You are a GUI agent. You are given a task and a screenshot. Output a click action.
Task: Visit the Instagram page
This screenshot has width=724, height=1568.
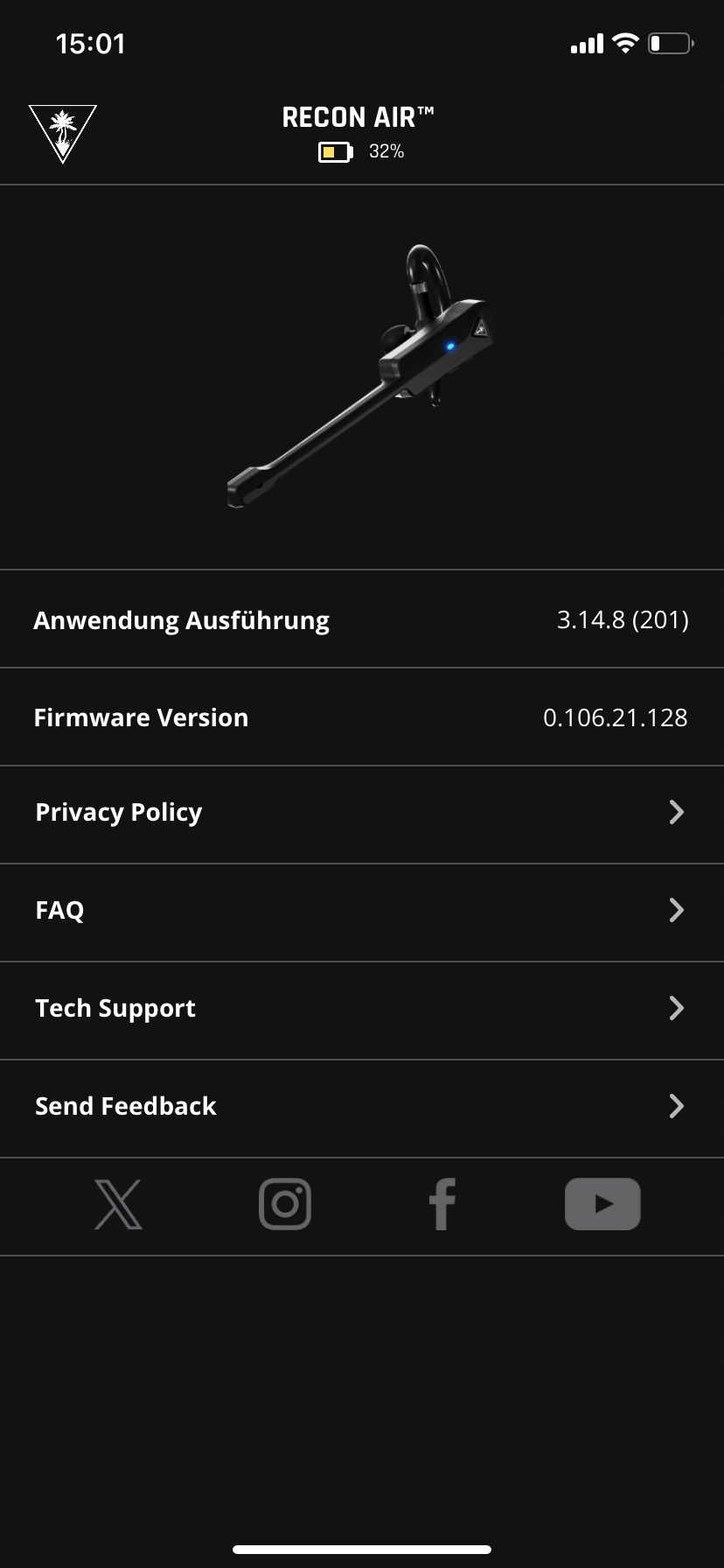pos(285,1205)
